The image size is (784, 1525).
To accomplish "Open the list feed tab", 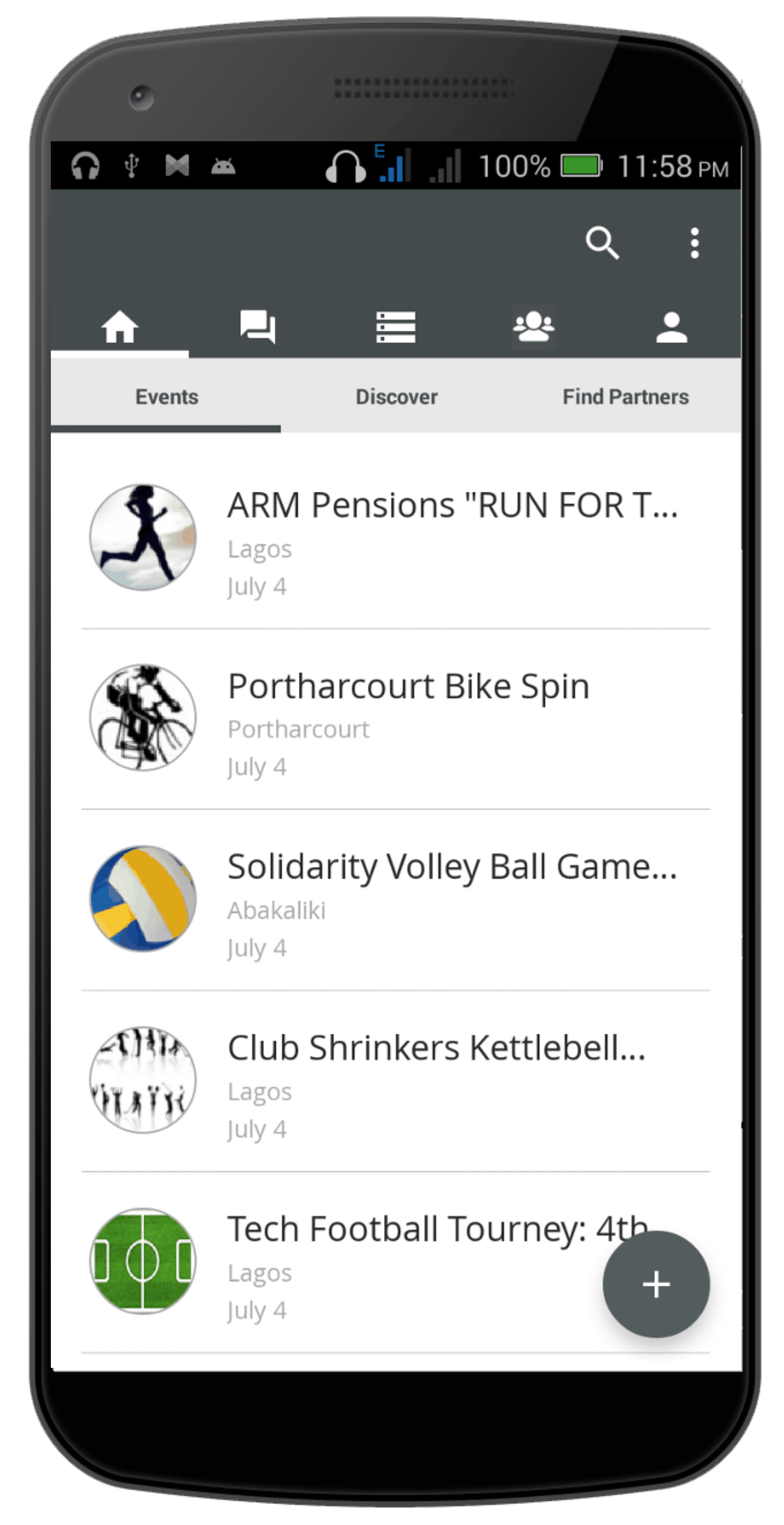I will (395, 327).
